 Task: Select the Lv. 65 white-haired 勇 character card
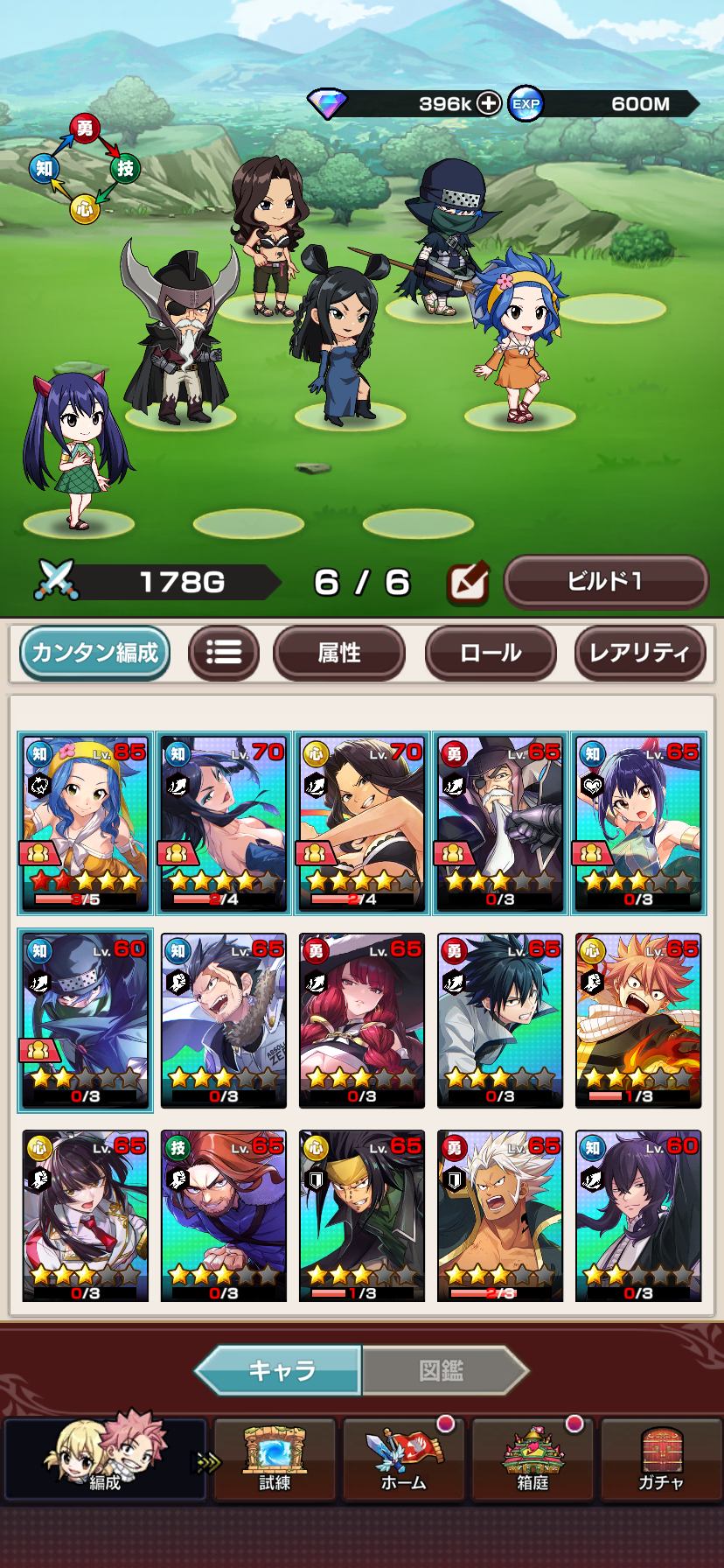click(500, 1216)
